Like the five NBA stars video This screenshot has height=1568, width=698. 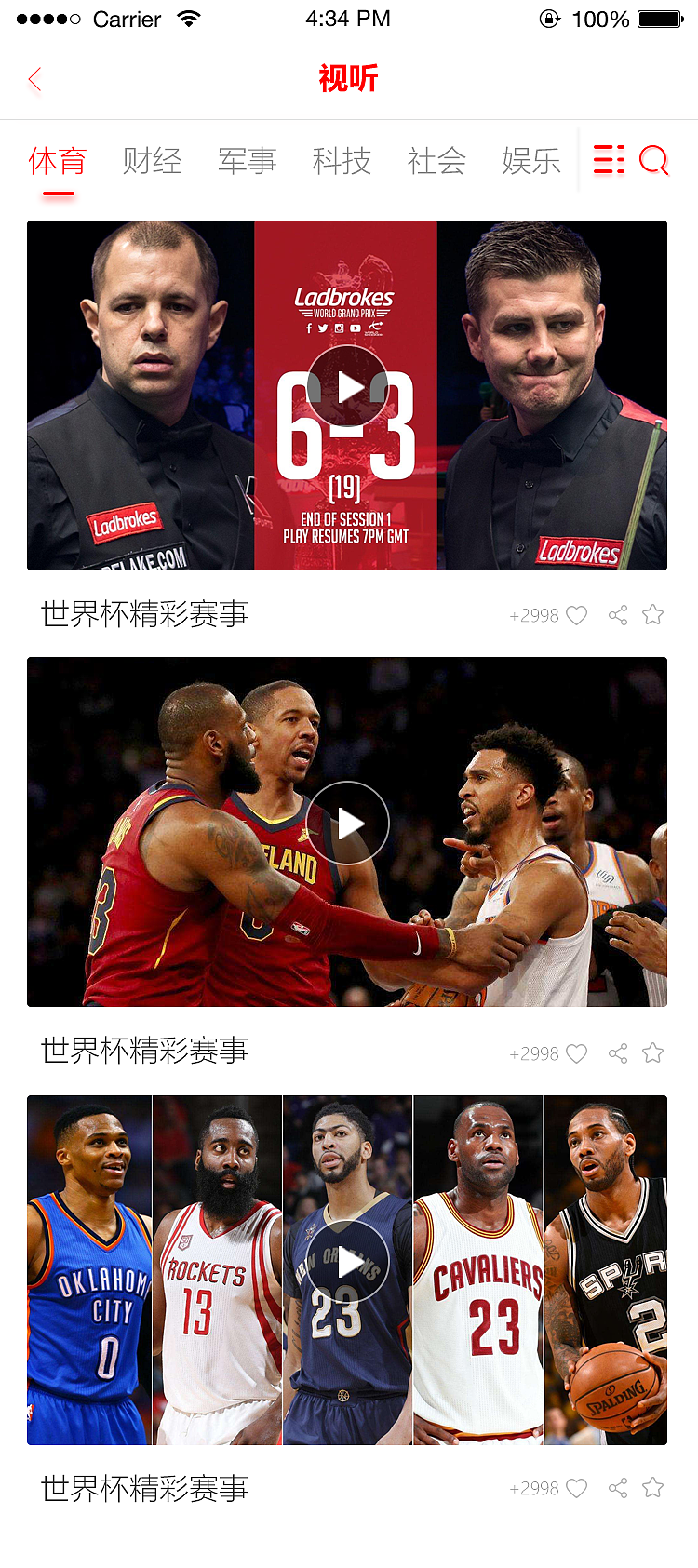[x=577, y=1488]
